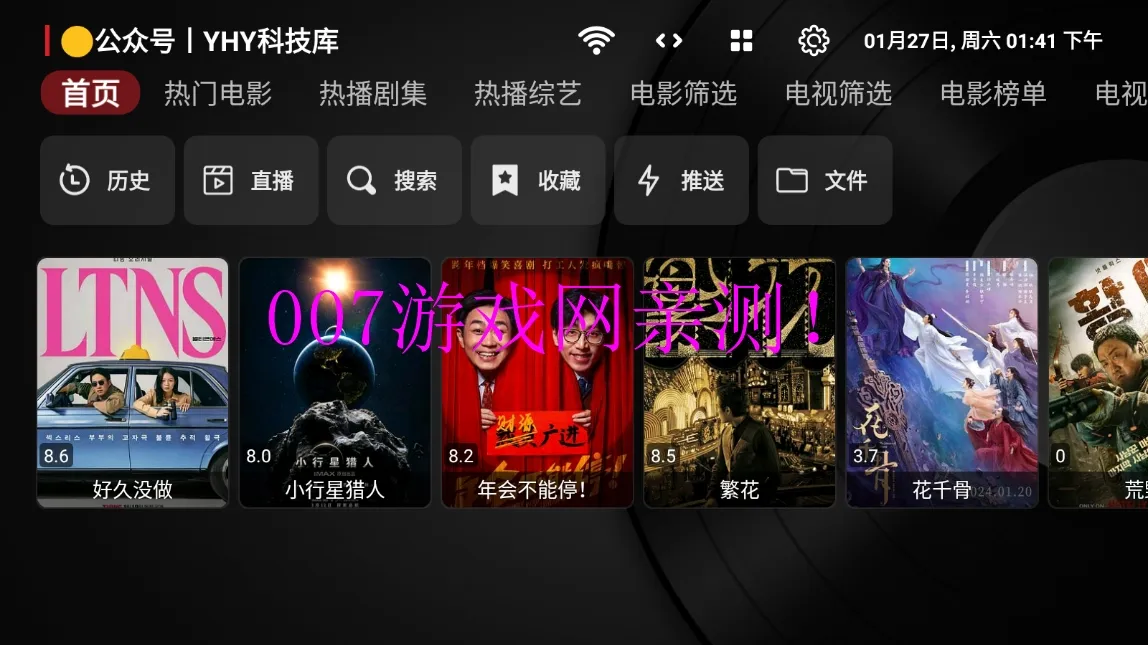Open the 小行星猎人 movie card
The height and width of the screenshot is (645, 1148).
335,382
